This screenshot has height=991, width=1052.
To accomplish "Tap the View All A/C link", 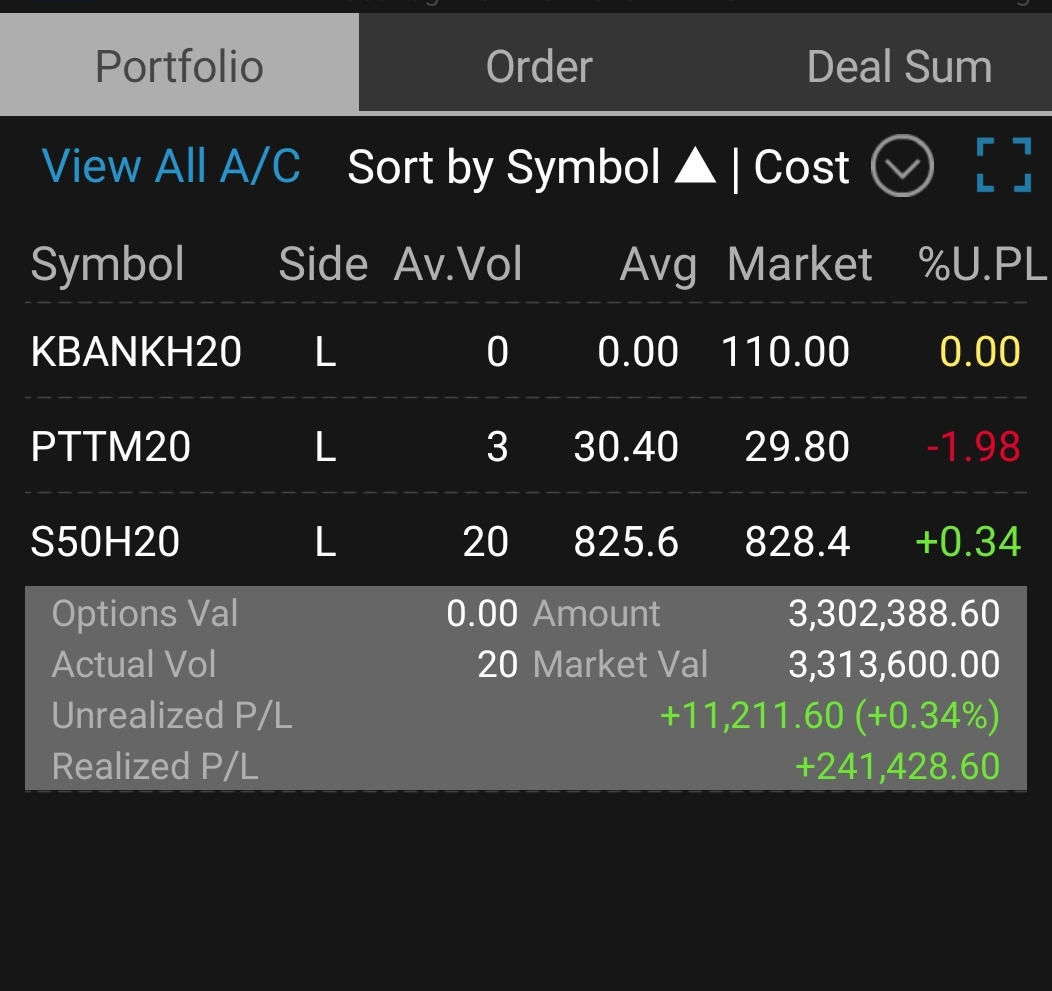I will tap(171, 166).
